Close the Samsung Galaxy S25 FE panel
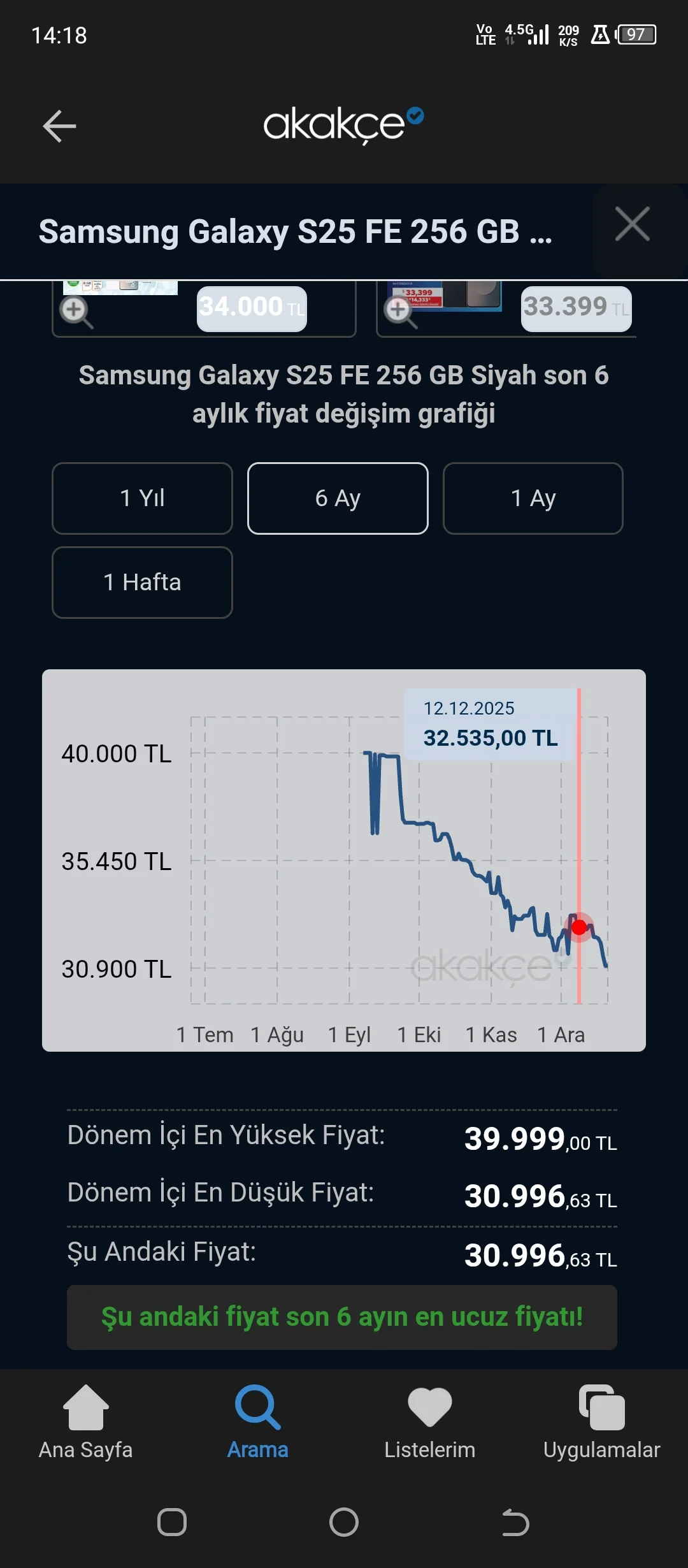 pyautogui.click(x=632, y=224)
